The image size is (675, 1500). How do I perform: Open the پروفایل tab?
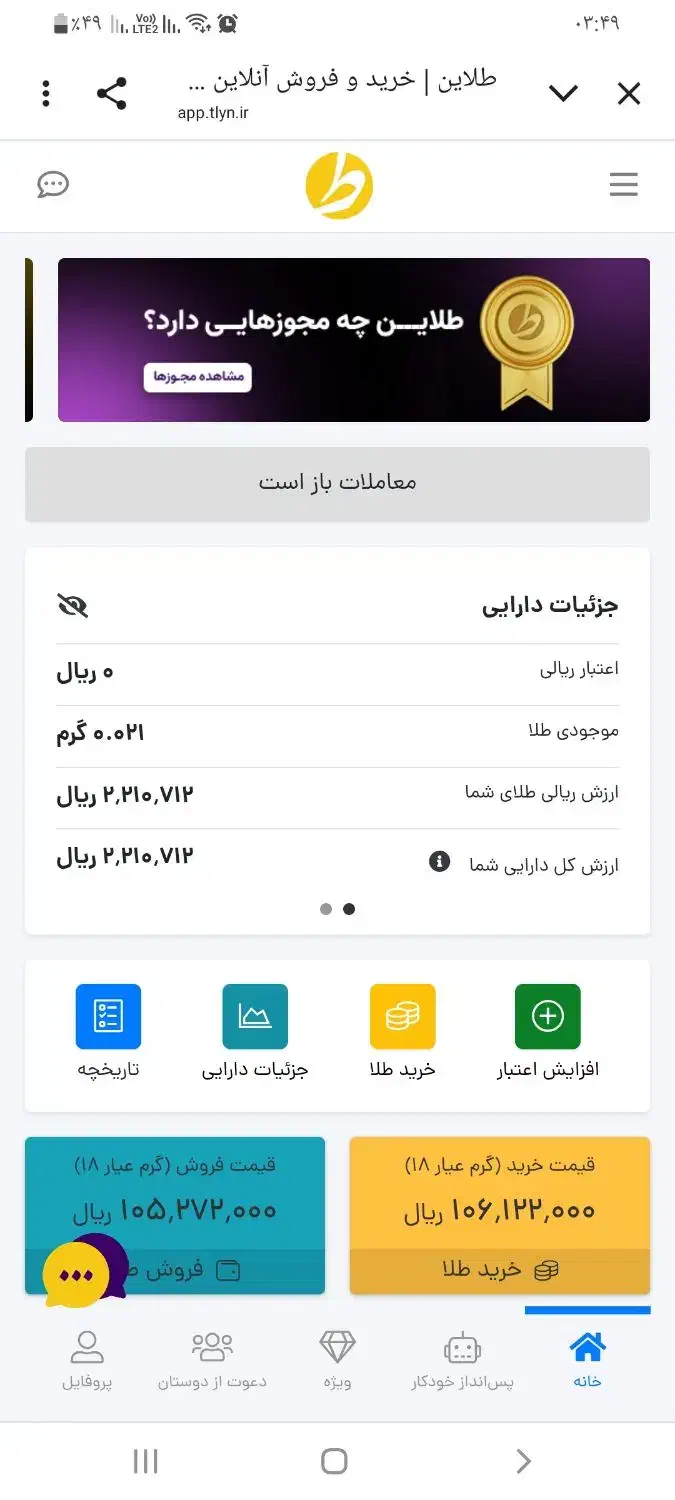(x=87, y=1361)
